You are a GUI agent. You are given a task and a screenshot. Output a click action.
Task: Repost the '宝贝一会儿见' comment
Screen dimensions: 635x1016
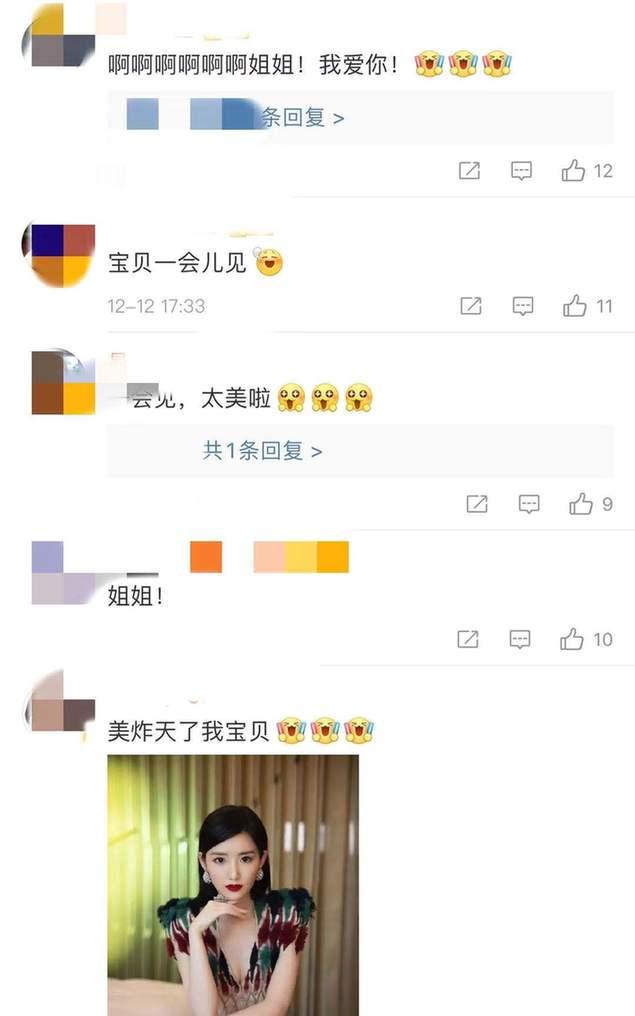coord(470,306)
